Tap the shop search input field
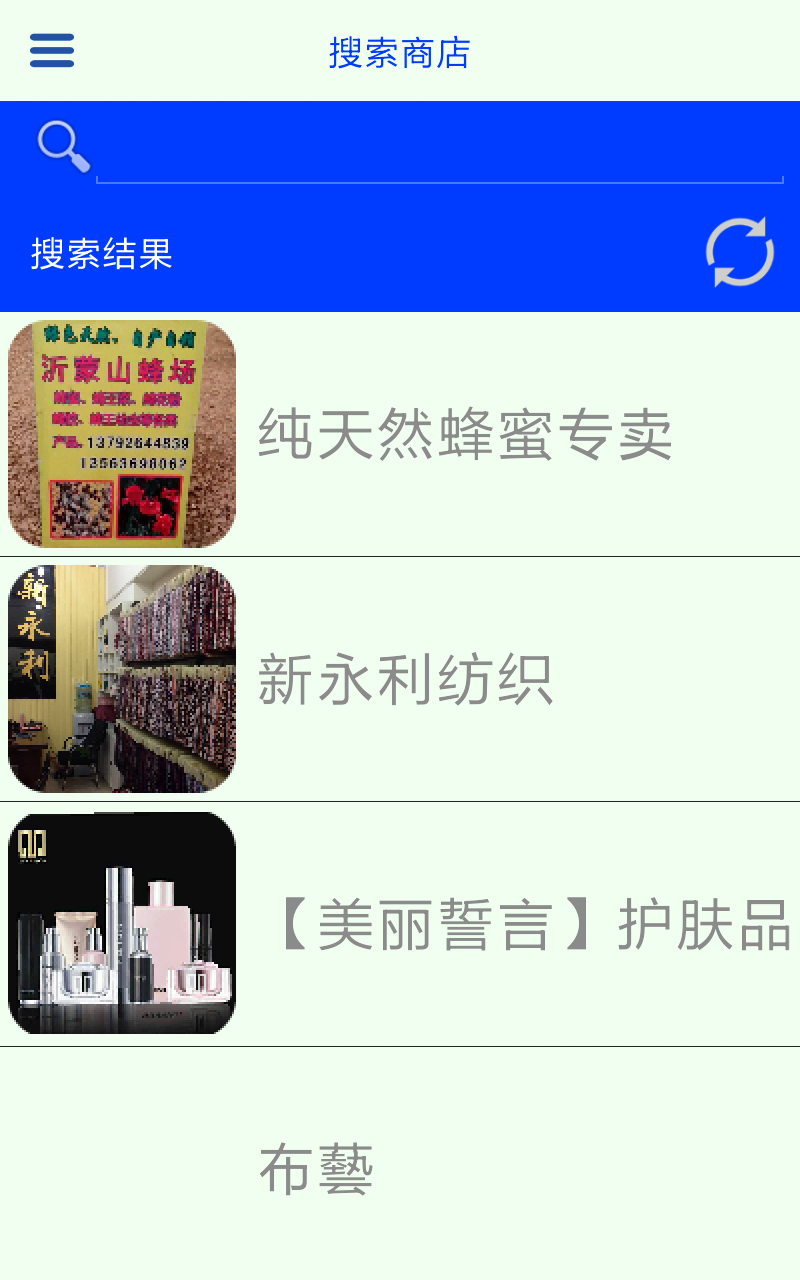This screenshot has height=1280, width=800. click(438, 153)
